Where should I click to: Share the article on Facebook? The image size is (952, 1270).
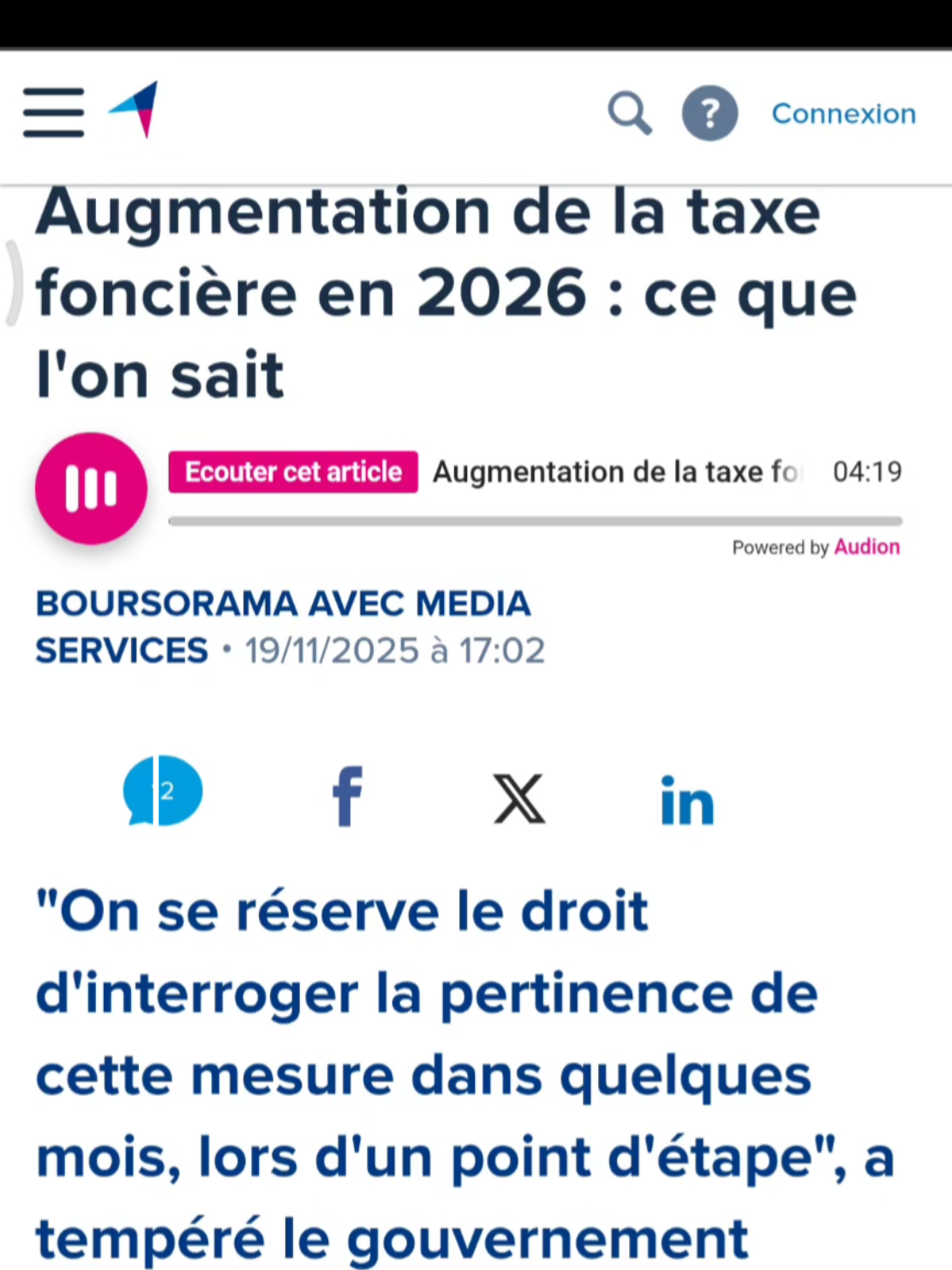coord(345,798)
